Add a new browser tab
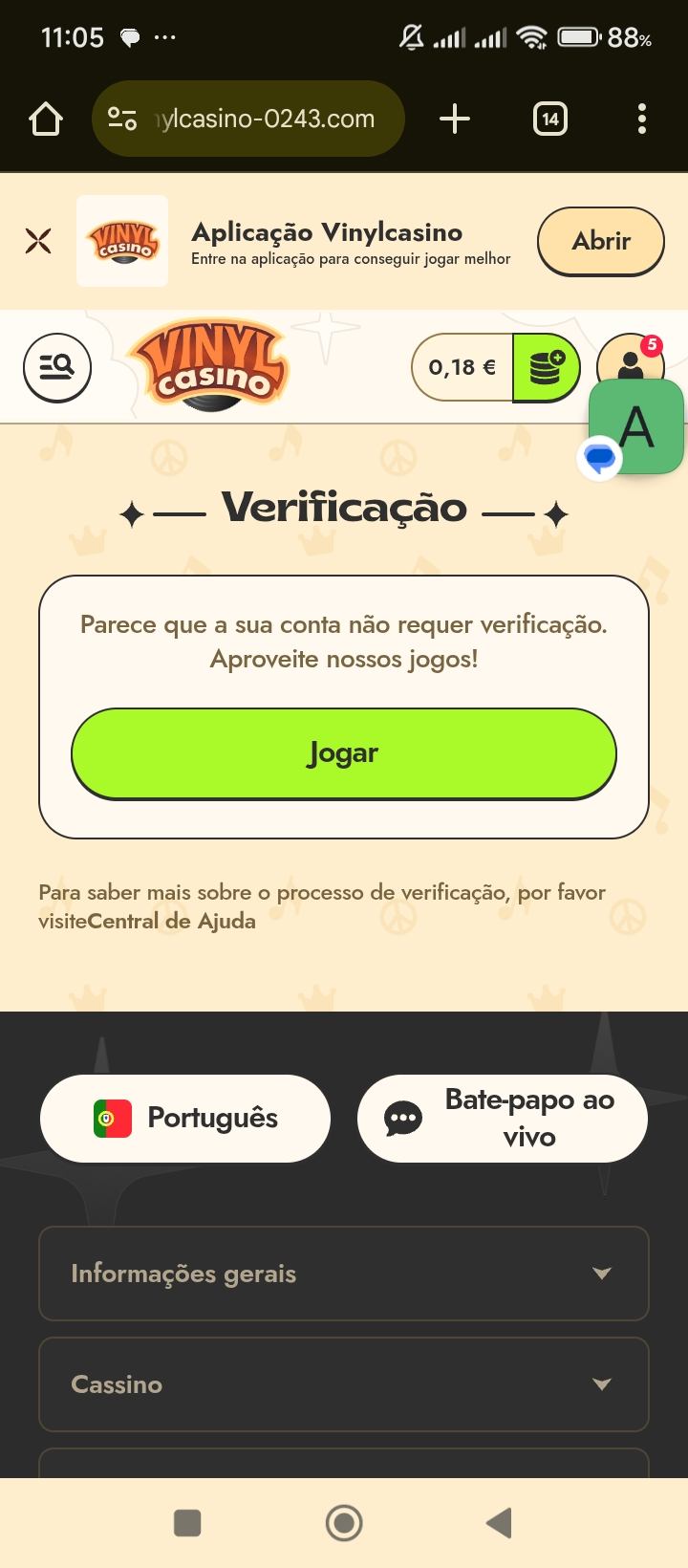 pyautogui.click(x=455, y=120)
